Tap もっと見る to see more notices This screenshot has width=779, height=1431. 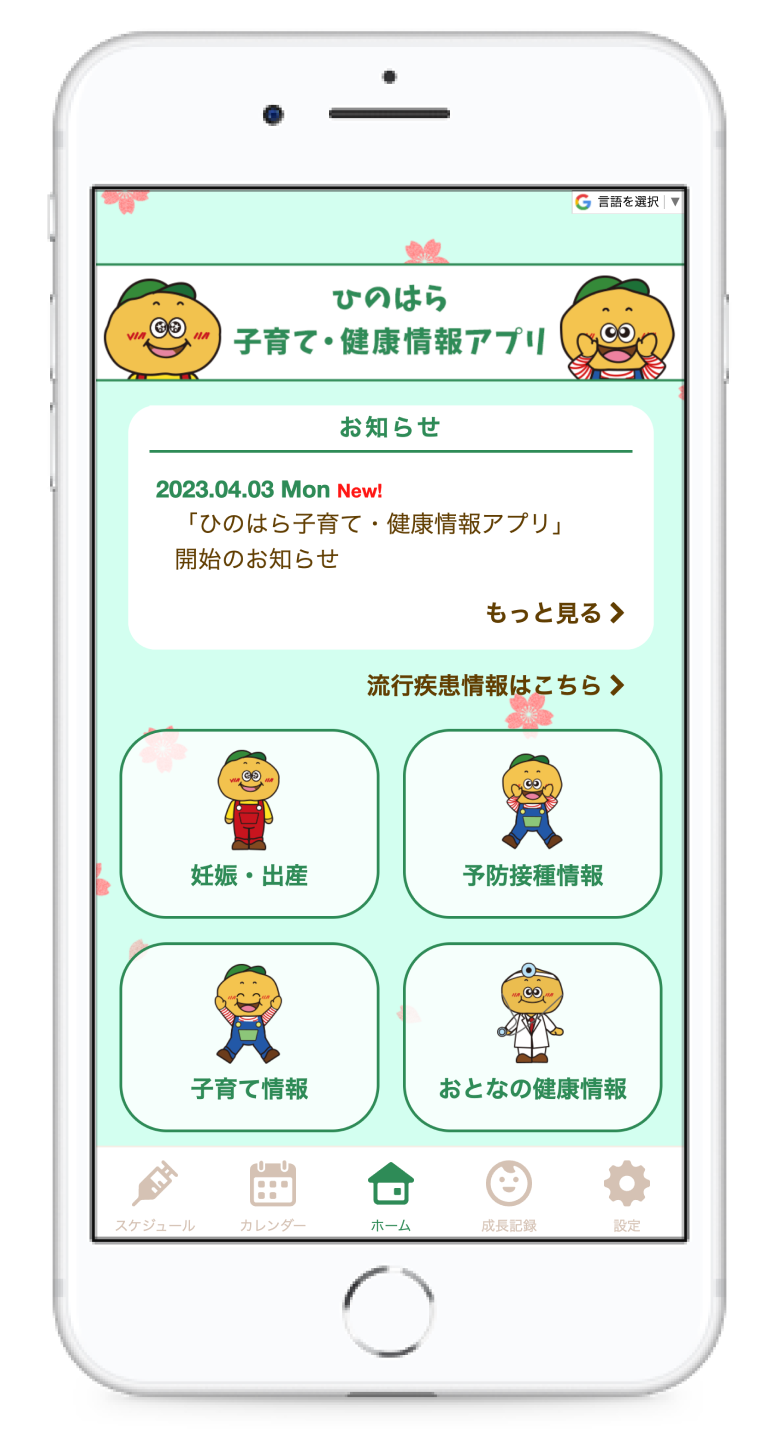point(555,613)
